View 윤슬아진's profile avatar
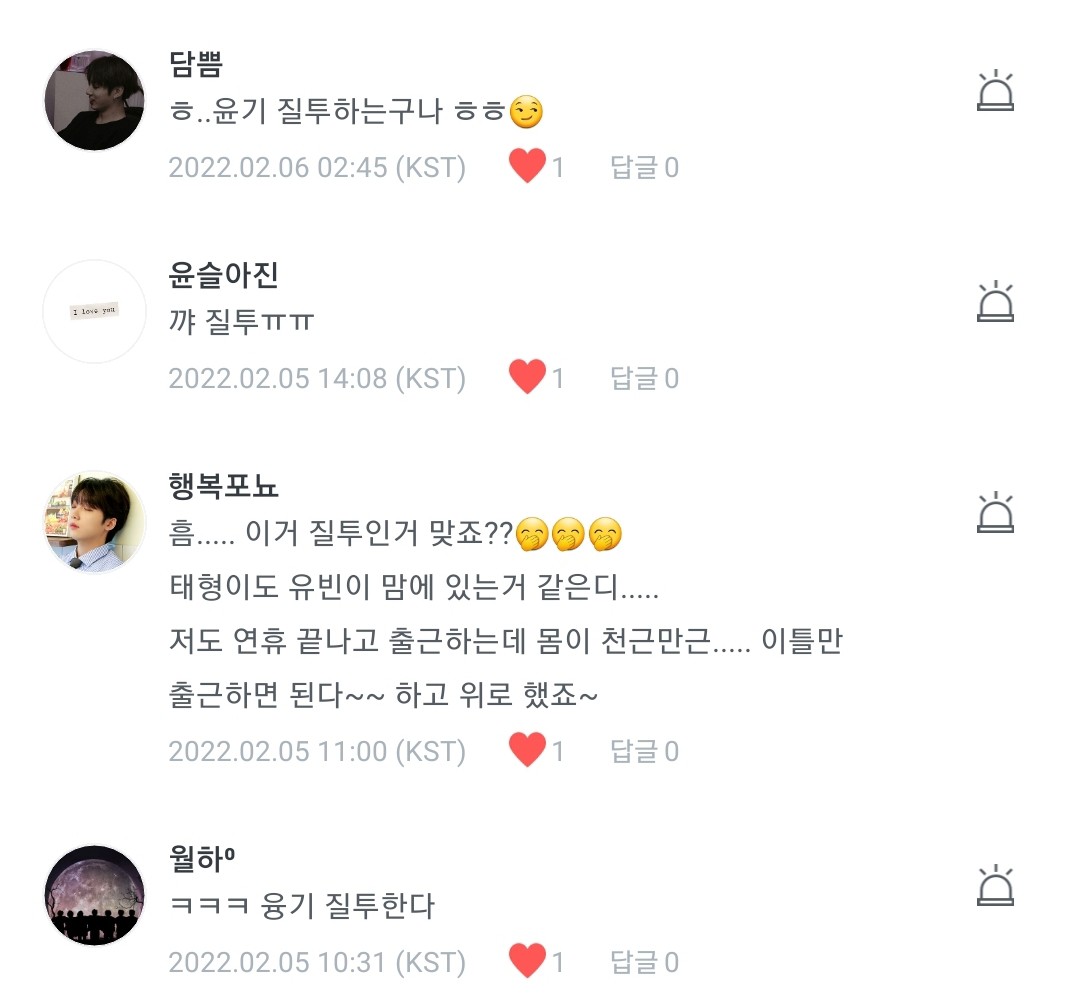This screenshot has width=1080, height=996. tap(95, 311)
